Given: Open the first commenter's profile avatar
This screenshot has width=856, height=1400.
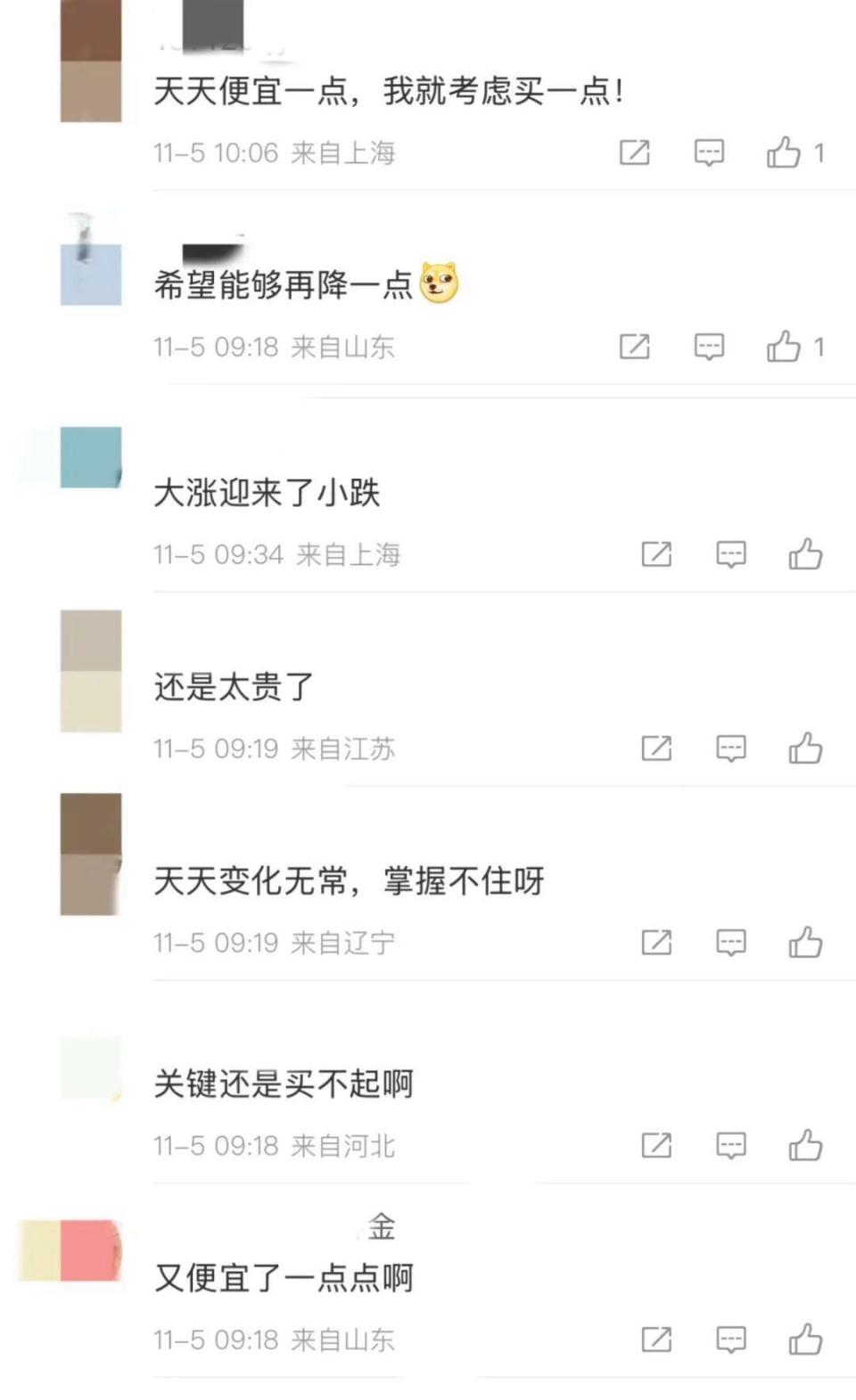Looking at the screenshot, I should pyautogui.click(x=90, y=62).
